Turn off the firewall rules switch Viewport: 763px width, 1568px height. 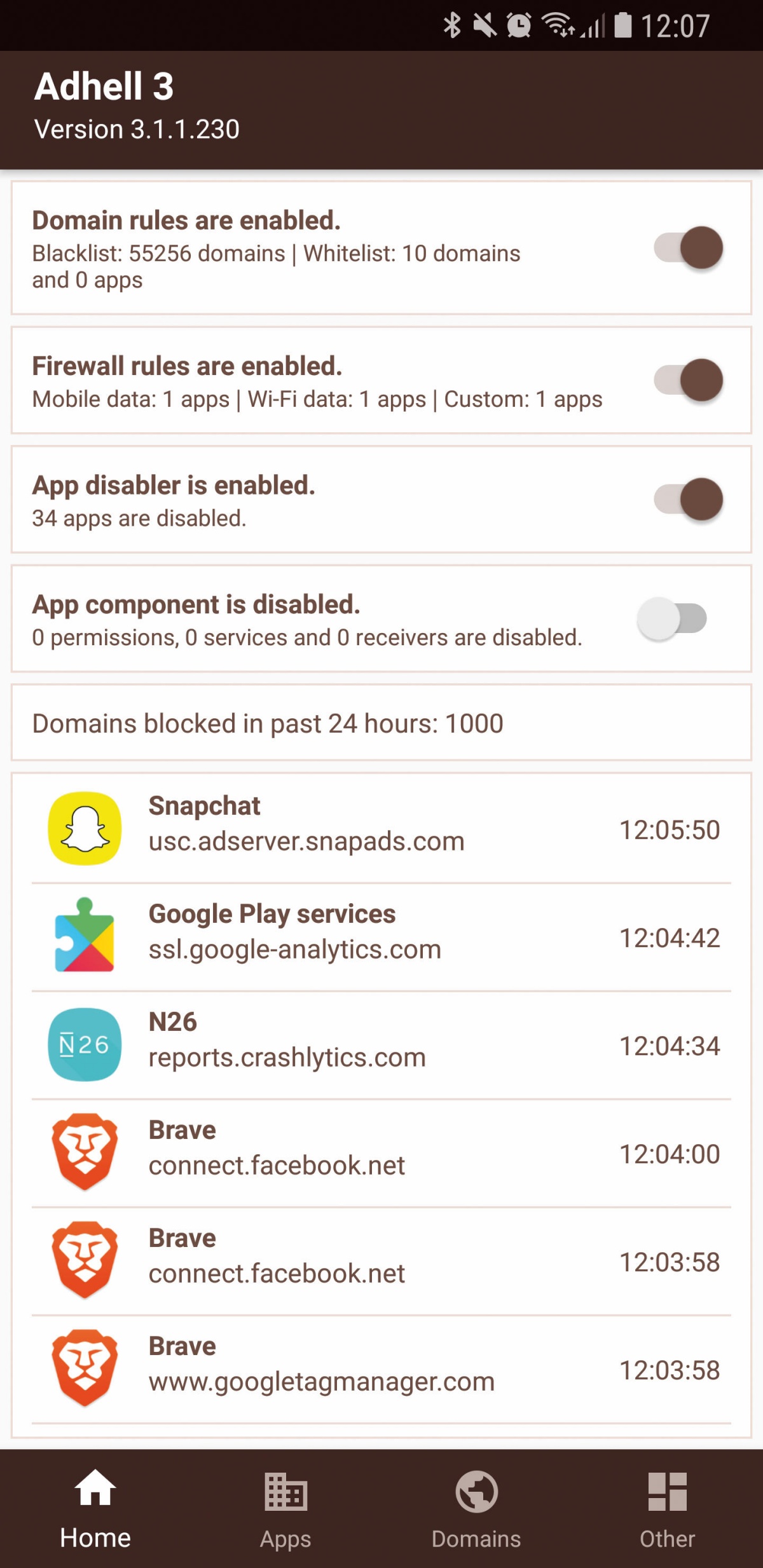coord(689,380)
